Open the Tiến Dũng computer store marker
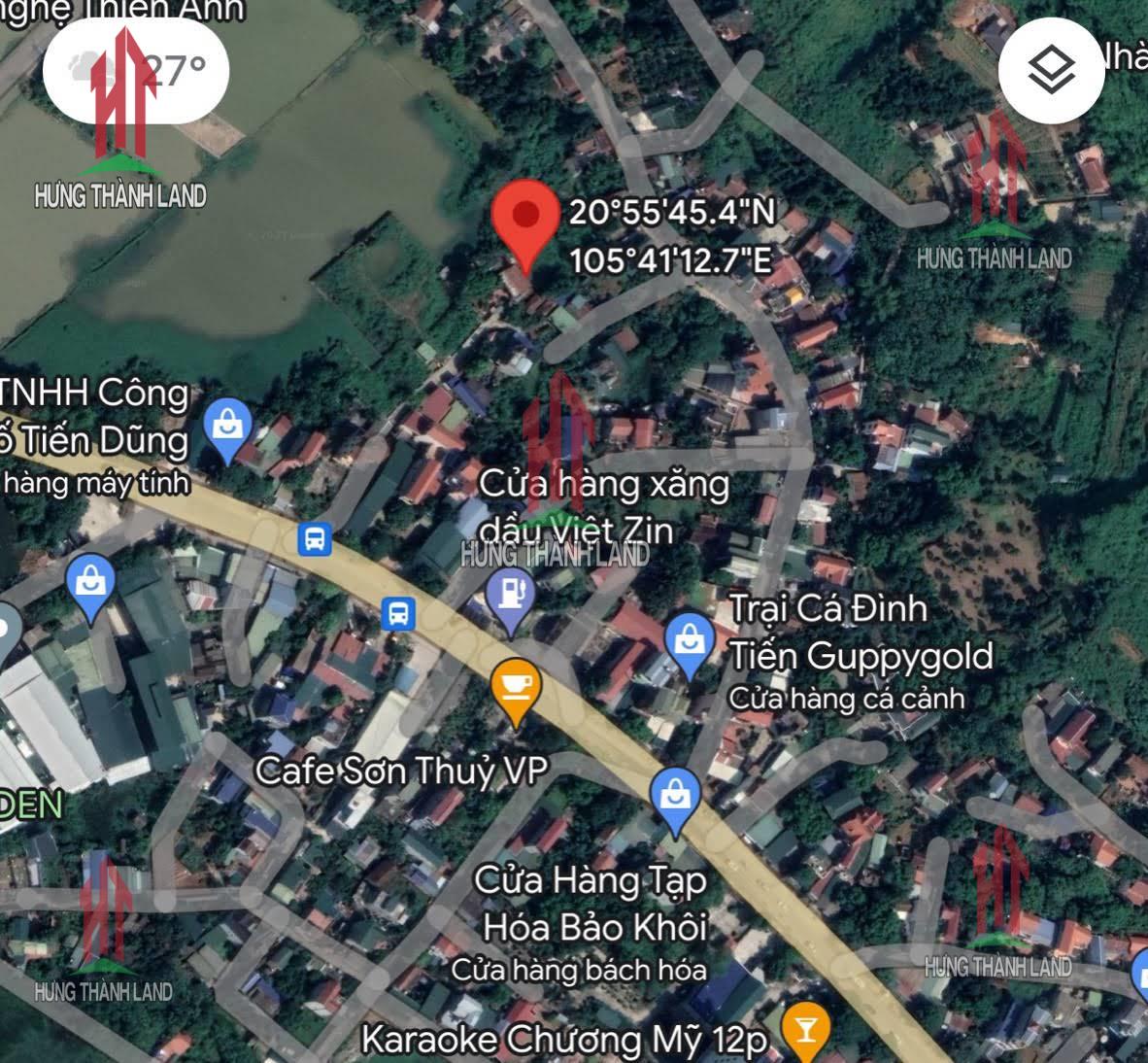The width and height of the screenshot is (1148, 1063). (x=228, y=428)
